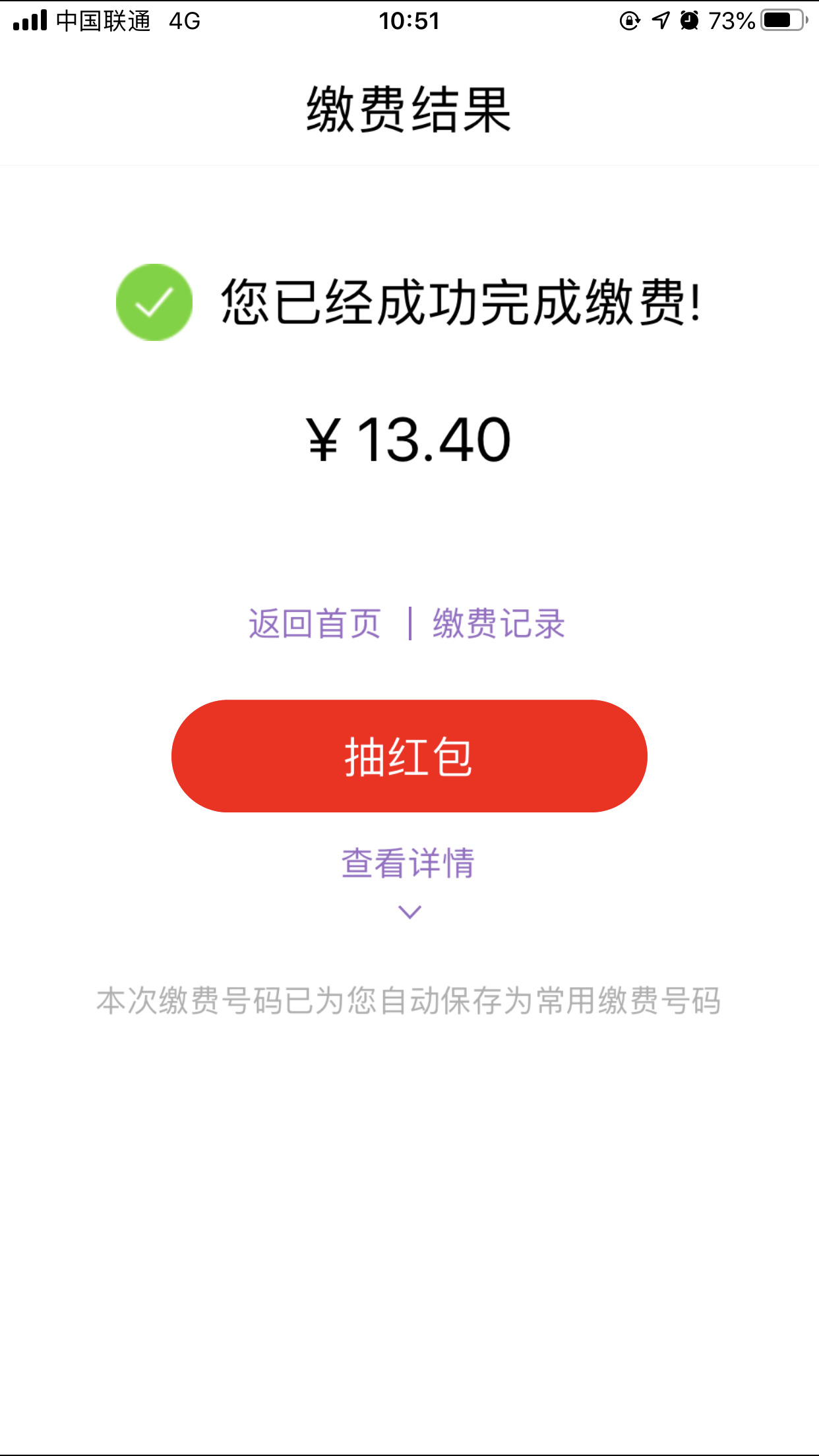Tap the red 抽红包 button
The image size is (819, 1456).
(x=409, y=756)
